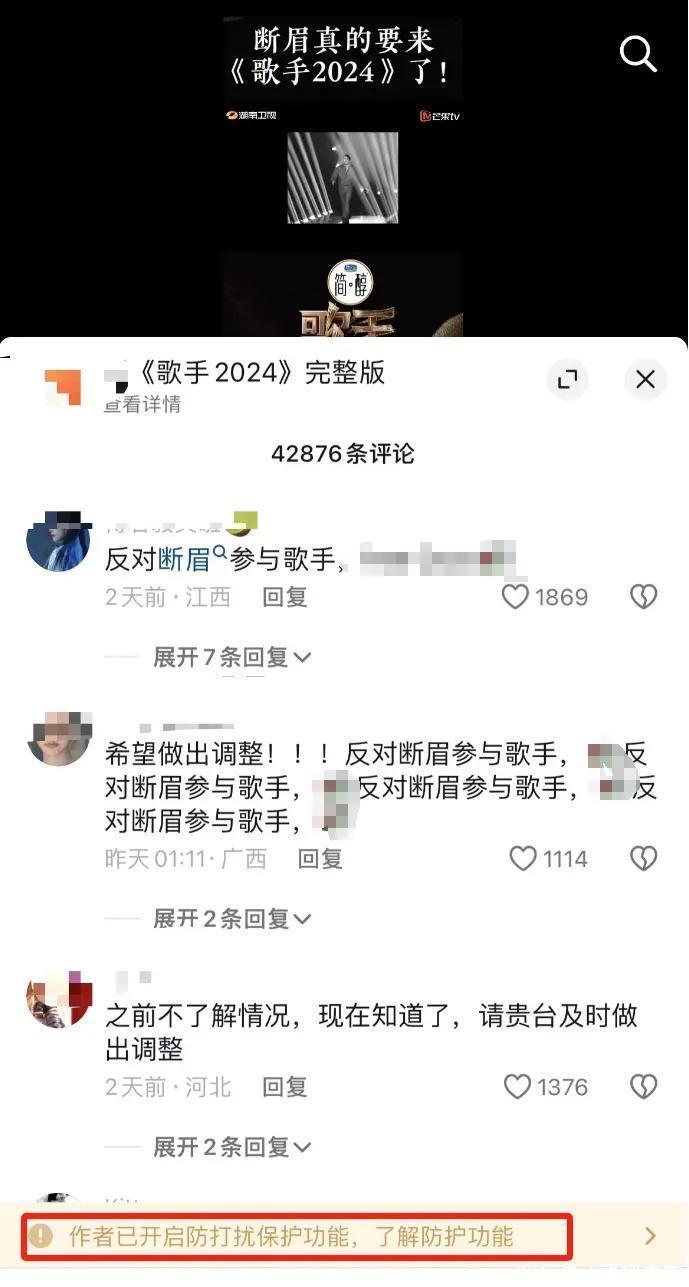Expand 展开2条回复 under the 河北 comment
The height and width of the screenshot is (1287, 689).
[x=232, y=1147]
